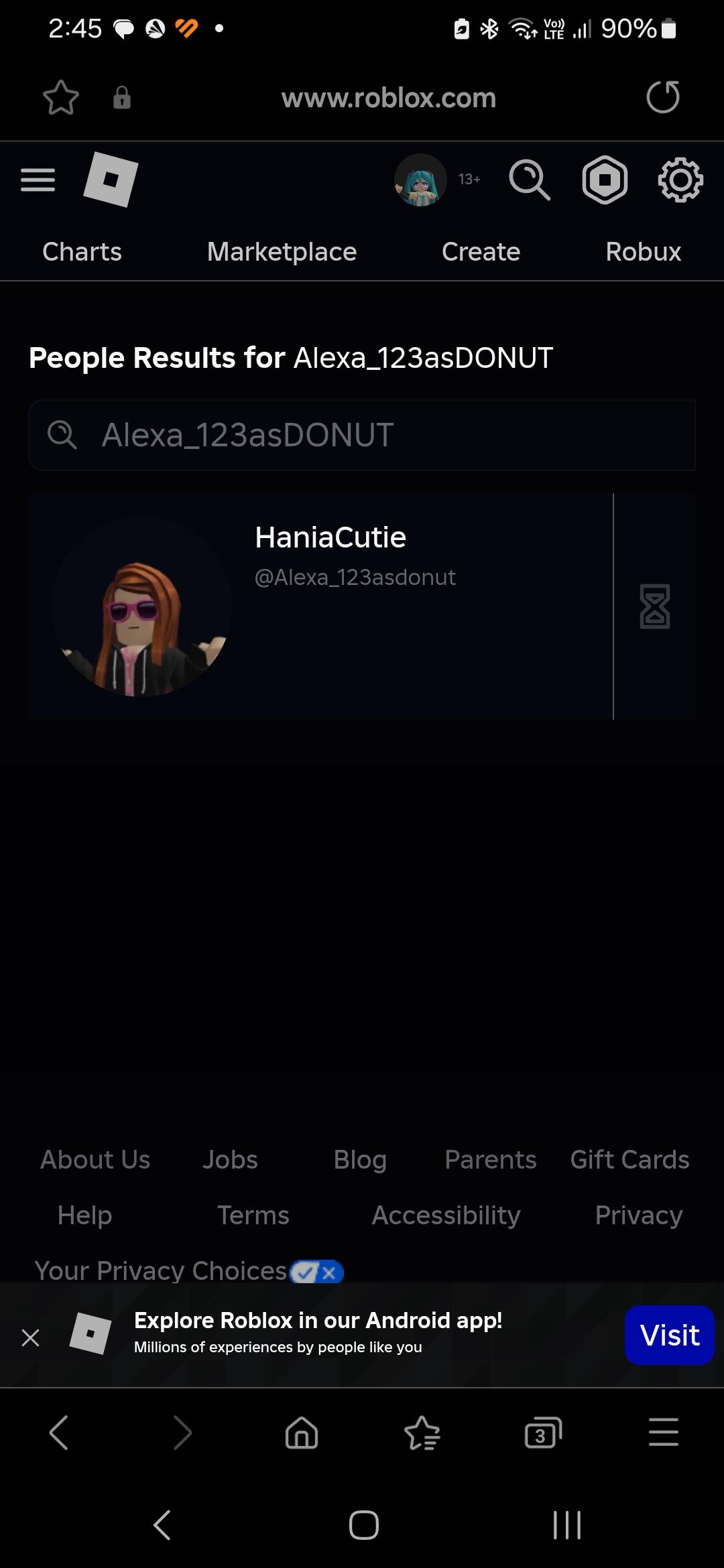Open HaniaCutie's profile result
Screen dimensions: 724x1568
(x=320, y=606)
